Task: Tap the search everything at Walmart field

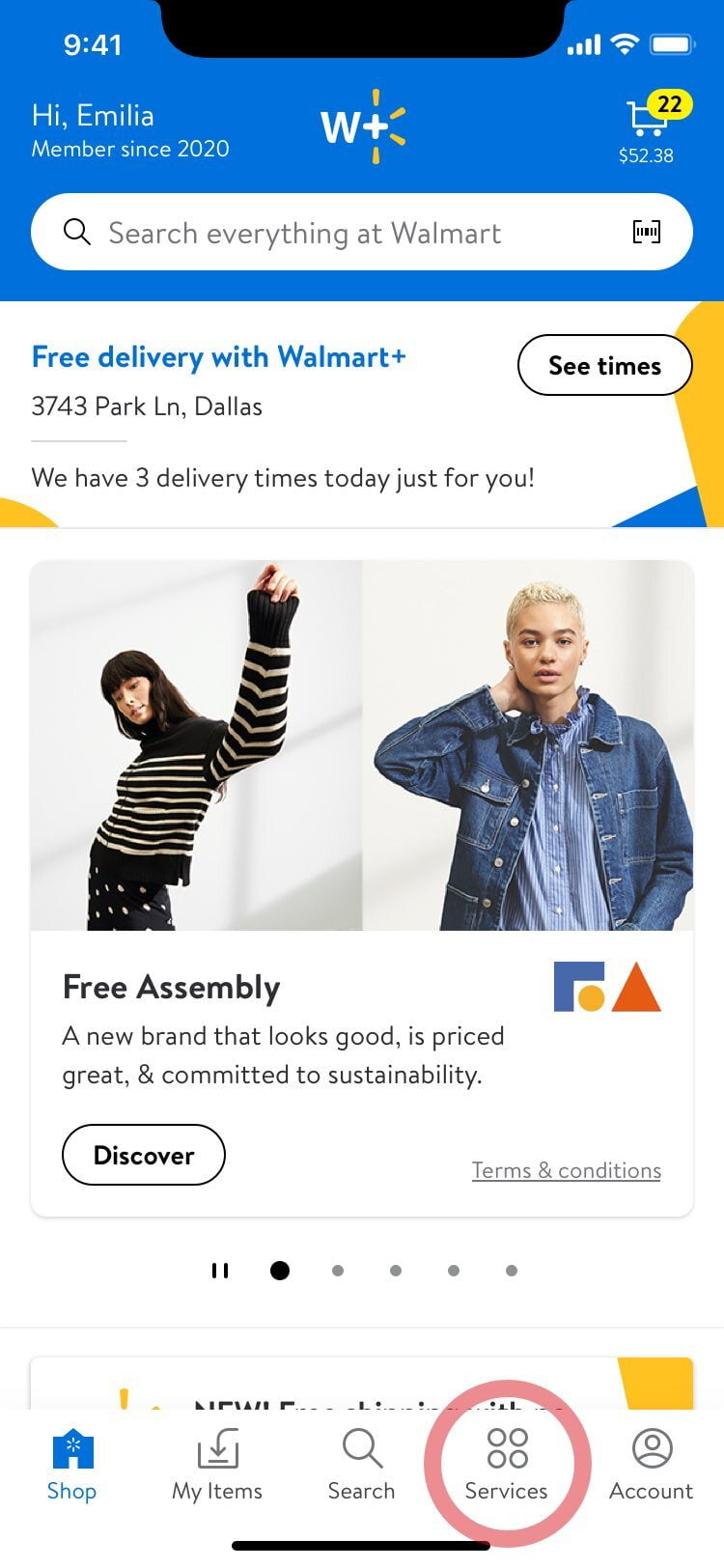Action: (305, 232)
